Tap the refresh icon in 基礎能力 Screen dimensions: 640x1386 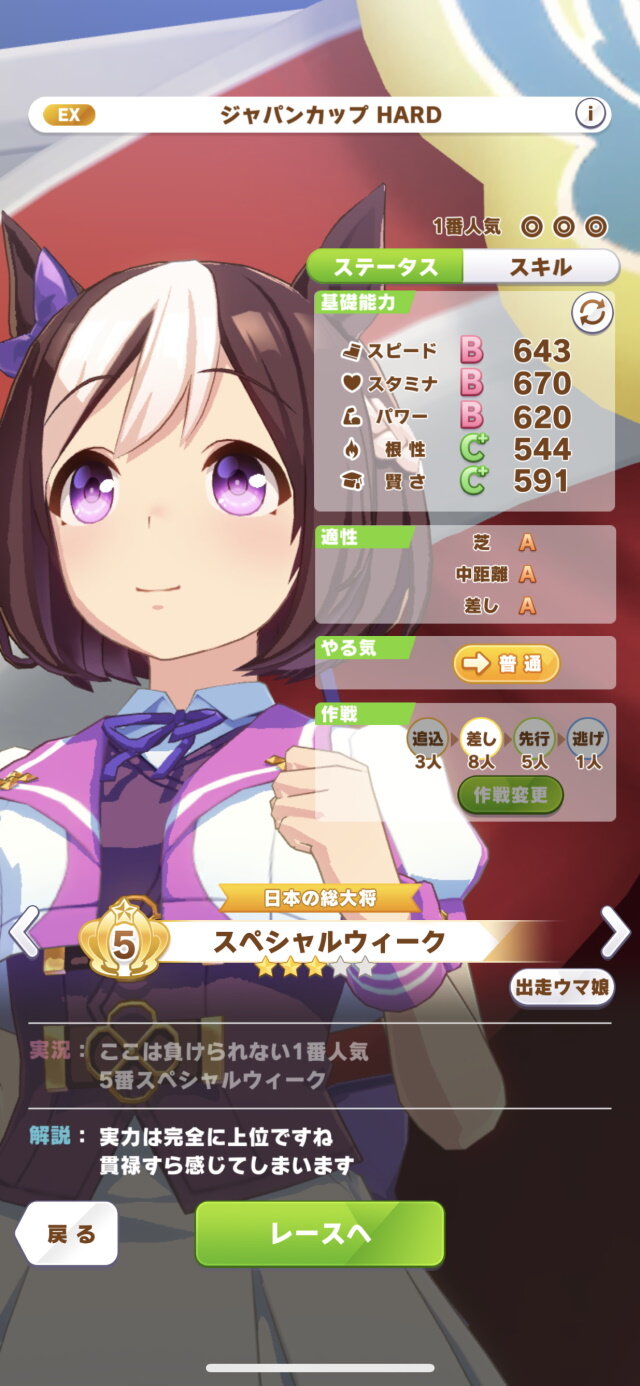(591, 313)
